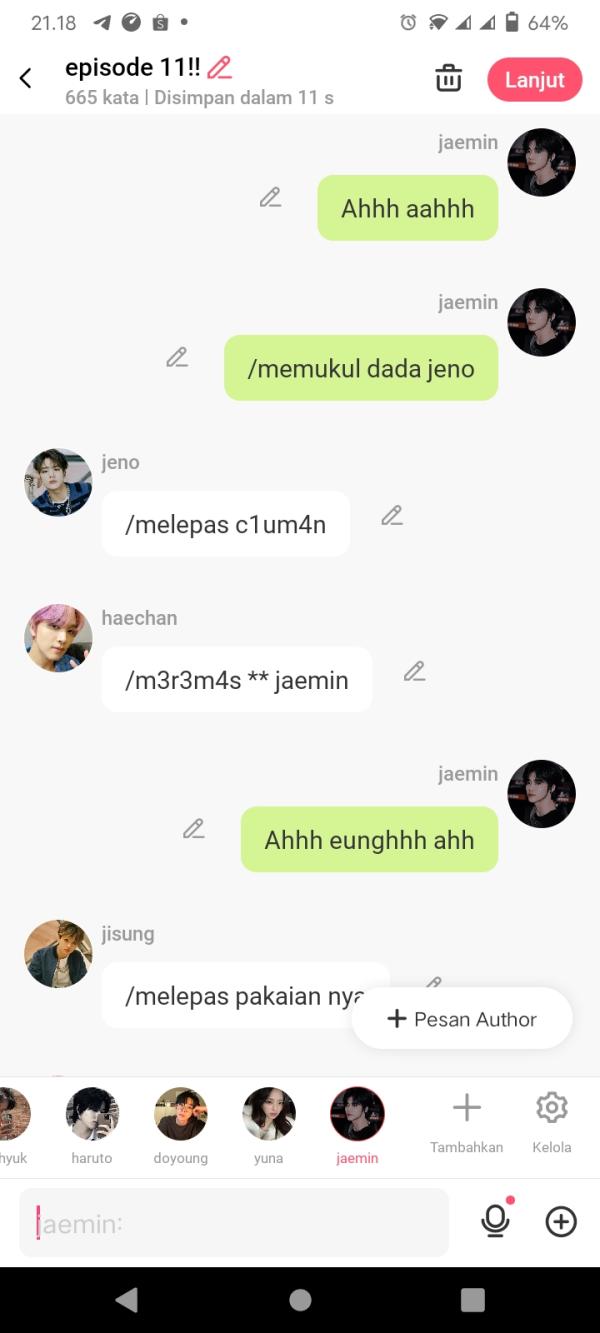Screen dimensions: 600x1333
Task: Edit the "Ahhh eunghhh ahh" message
Action: [x=194, y=829]
